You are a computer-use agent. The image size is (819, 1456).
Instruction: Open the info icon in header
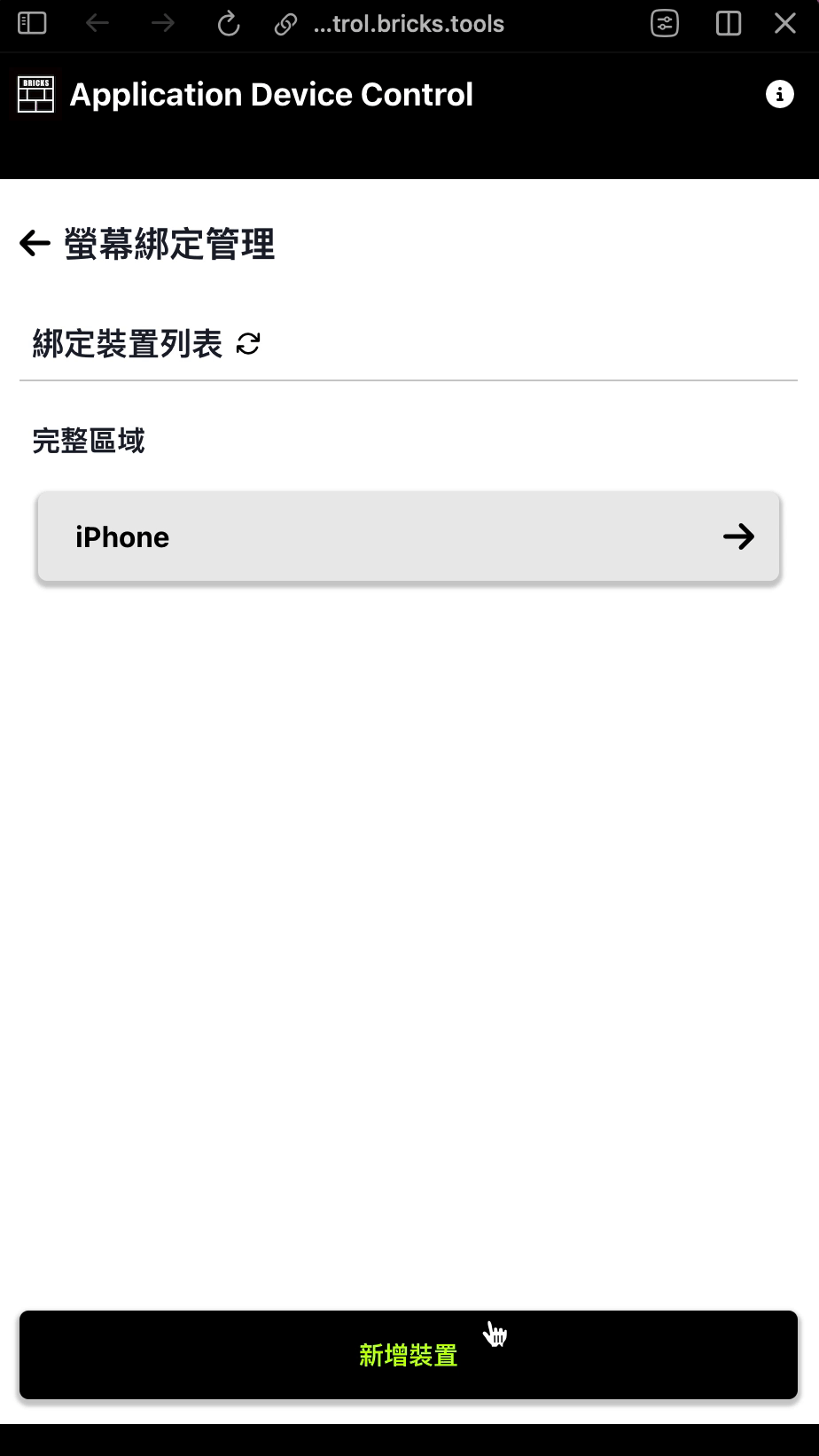[x=780, y=94]
